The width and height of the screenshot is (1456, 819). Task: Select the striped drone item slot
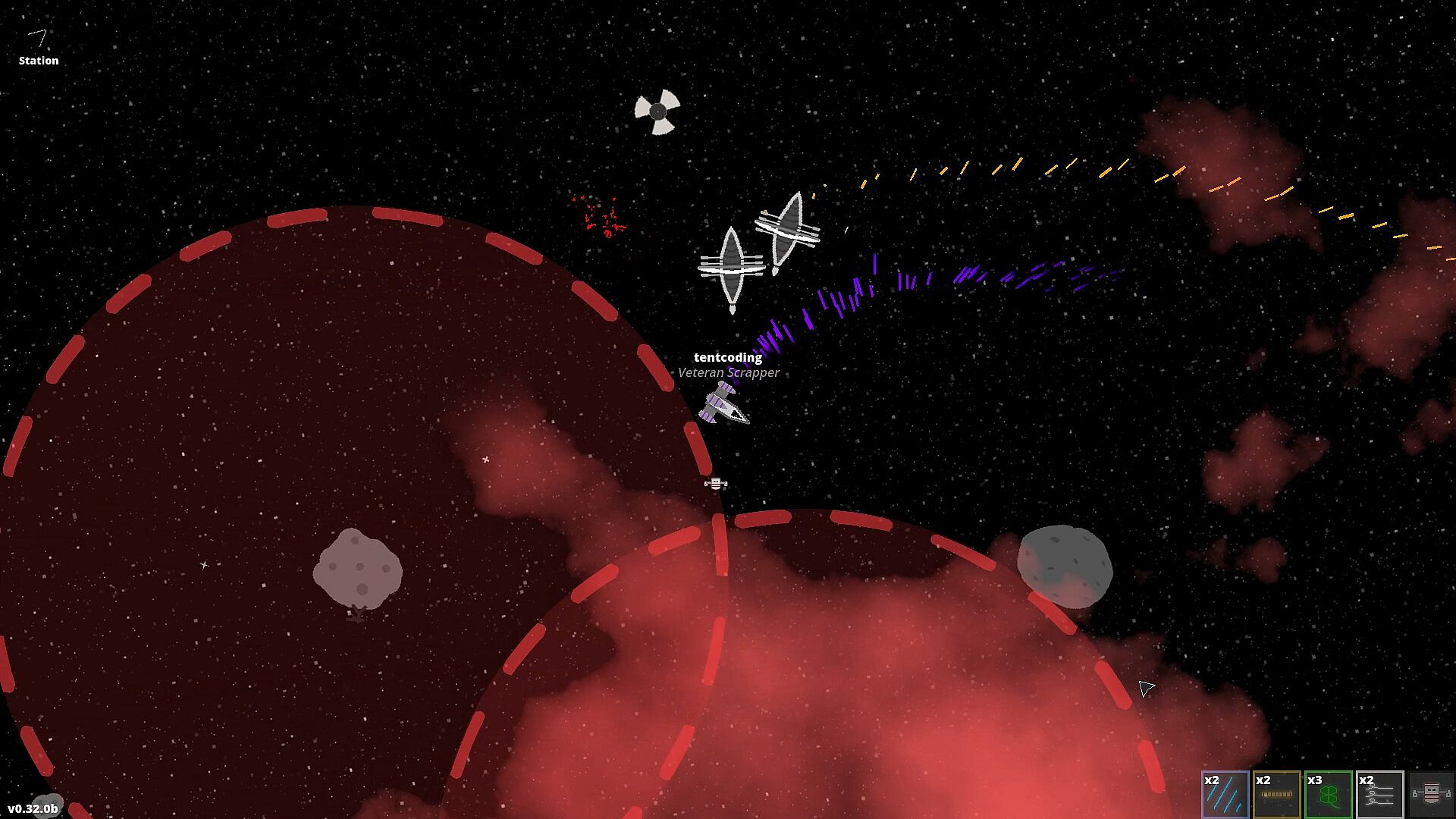tap(1431, 794)
